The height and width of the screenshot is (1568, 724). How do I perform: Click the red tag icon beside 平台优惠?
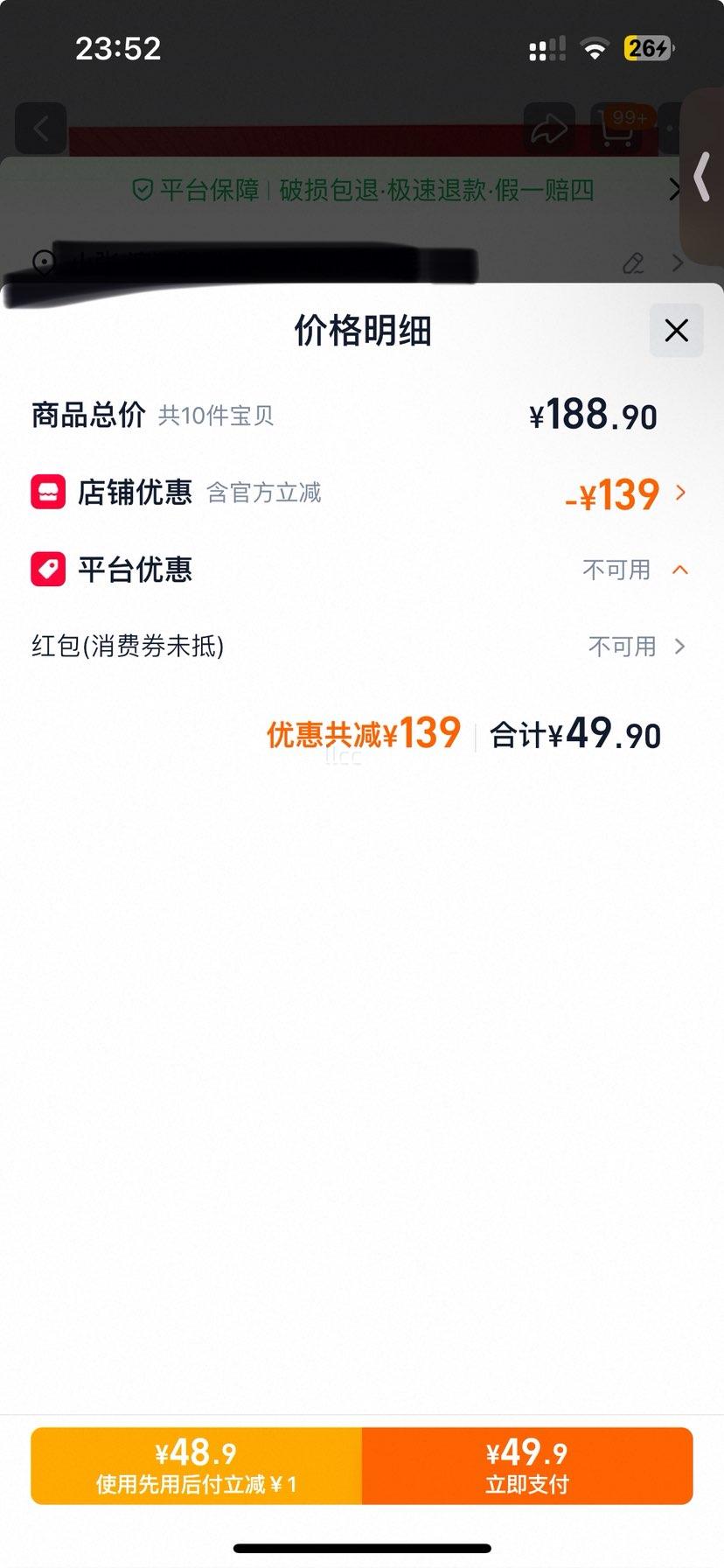tap(48, 569)
